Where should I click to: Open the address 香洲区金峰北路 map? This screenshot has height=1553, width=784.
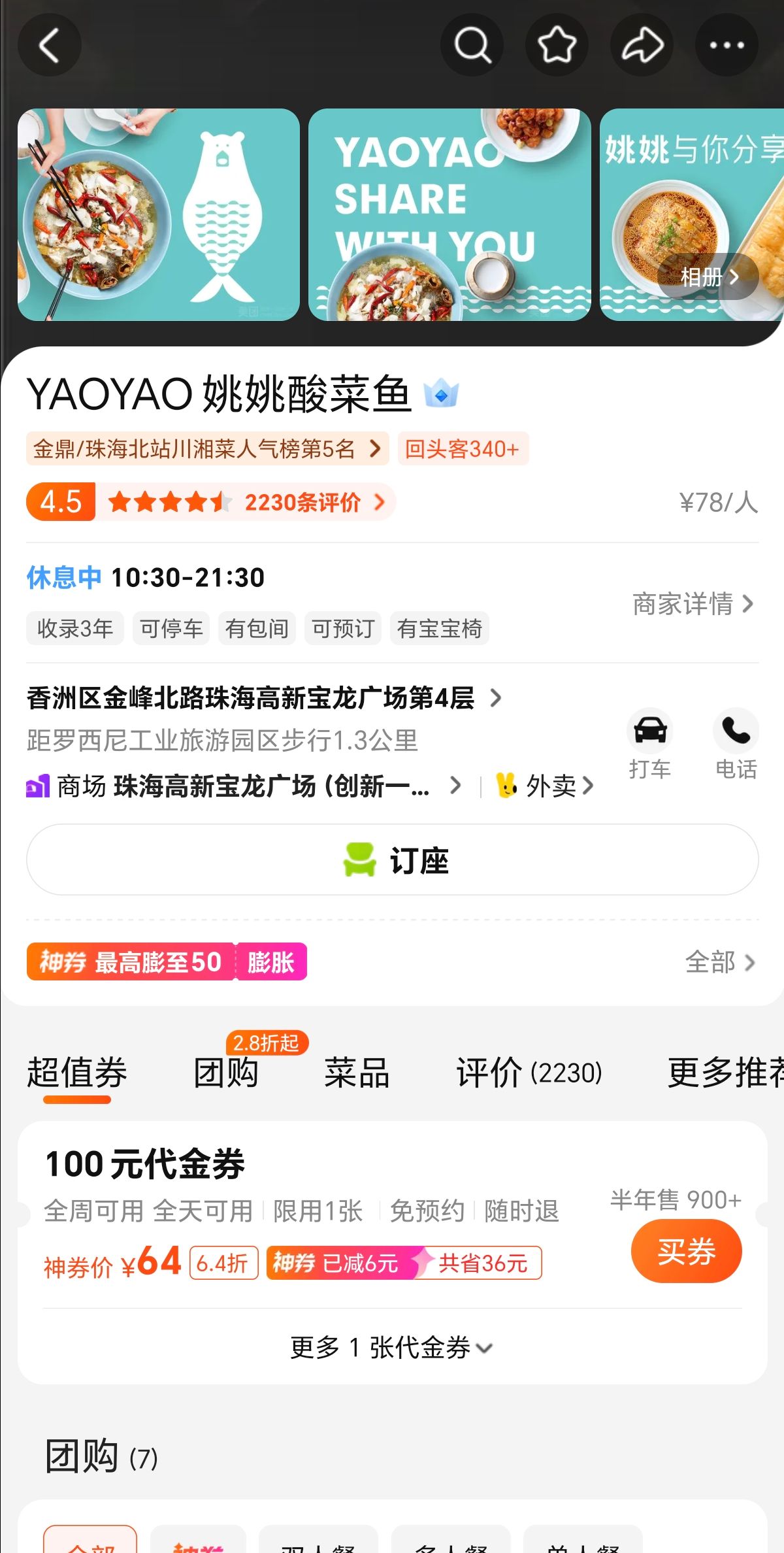click(x=263, y=698)
